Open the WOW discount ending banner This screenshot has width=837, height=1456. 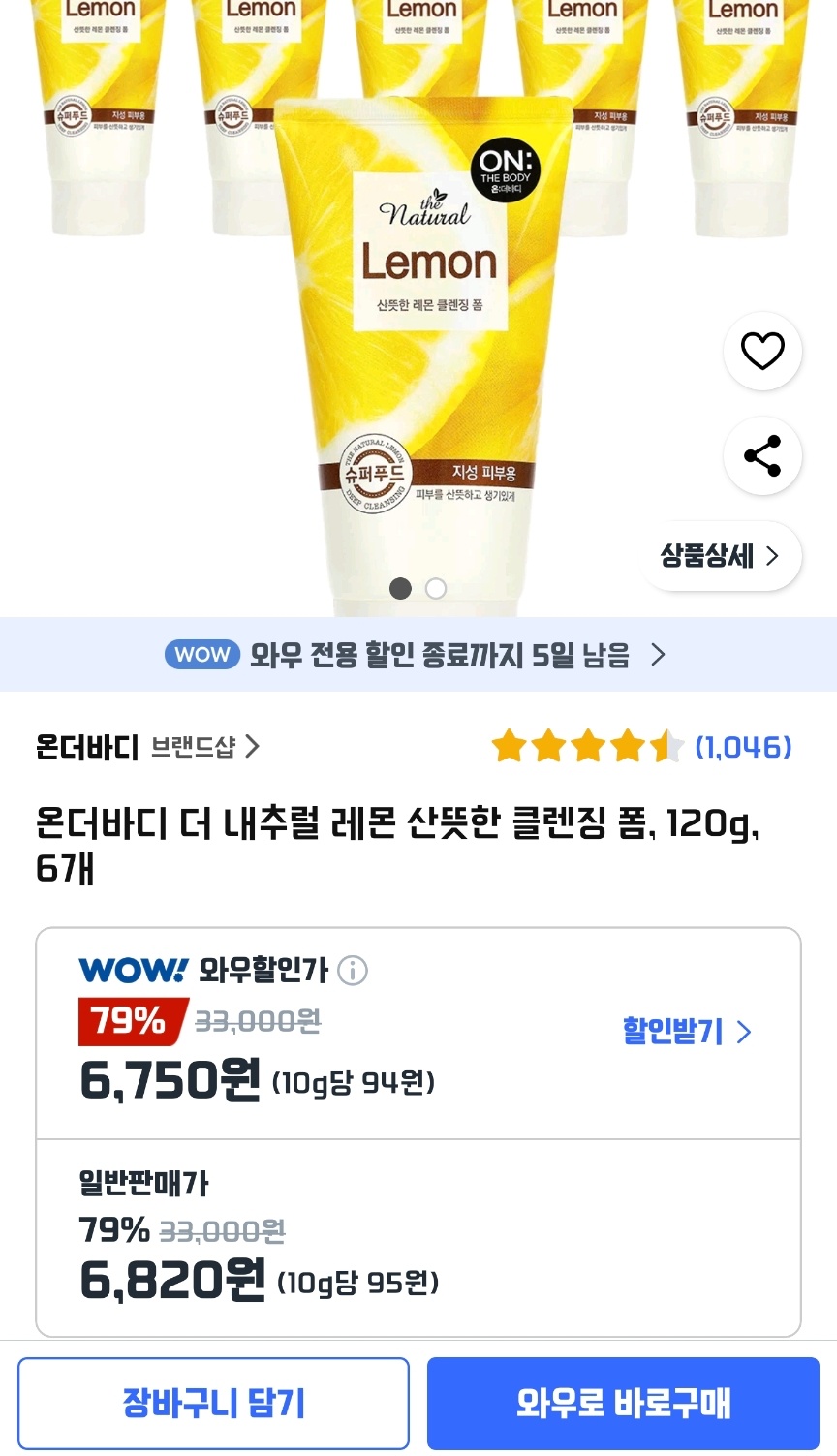click(x=418, y=655)
